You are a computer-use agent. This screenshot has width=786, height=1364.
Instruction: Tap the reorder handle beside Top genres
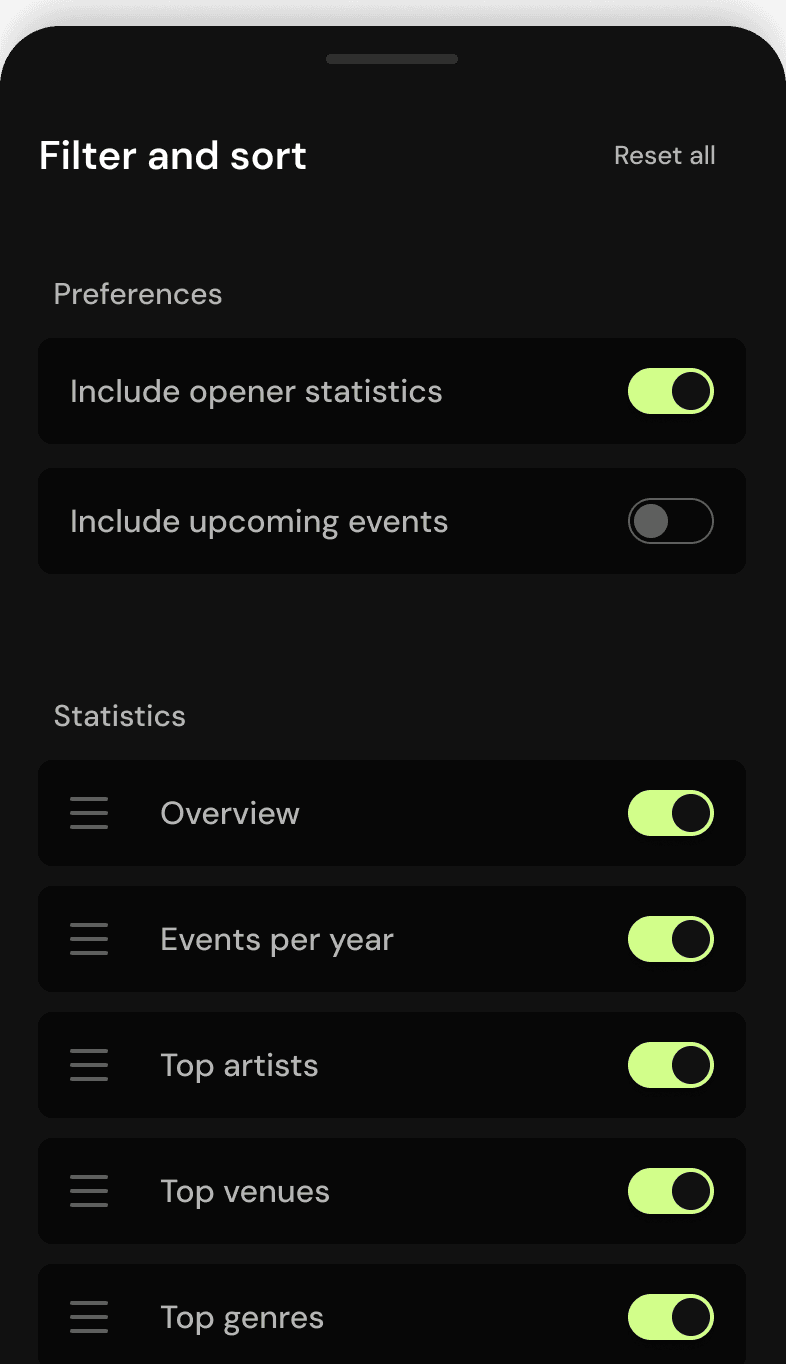tap(89, 1317)
